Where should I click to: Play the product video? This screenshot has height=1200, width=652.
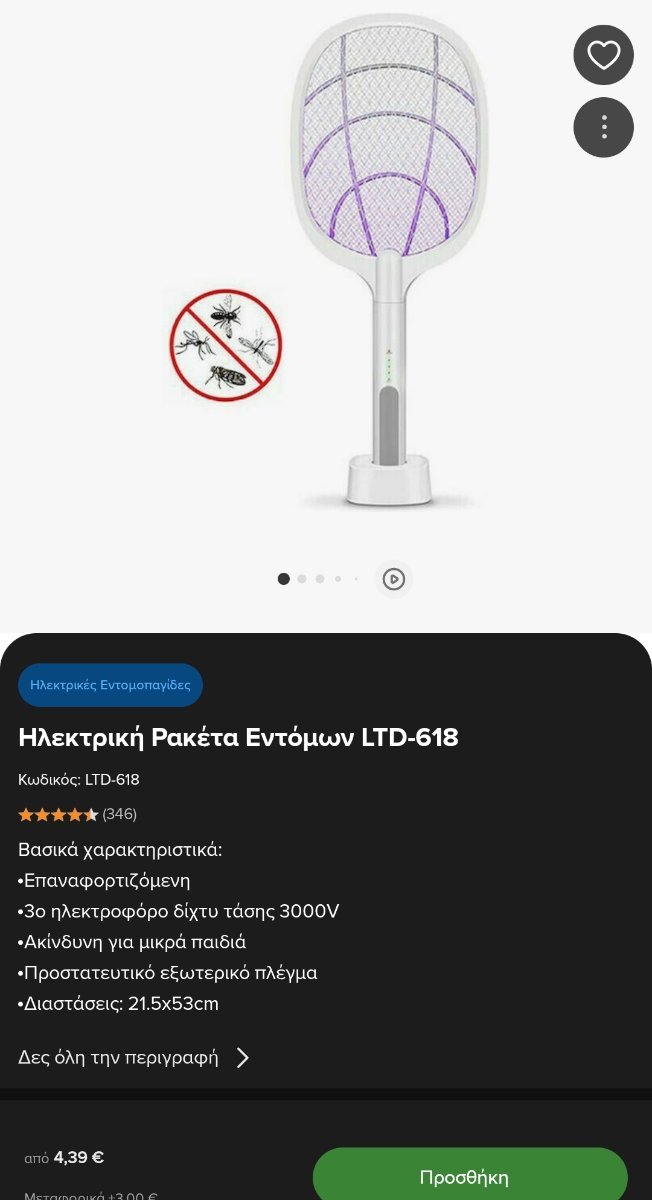click(394, 579)
